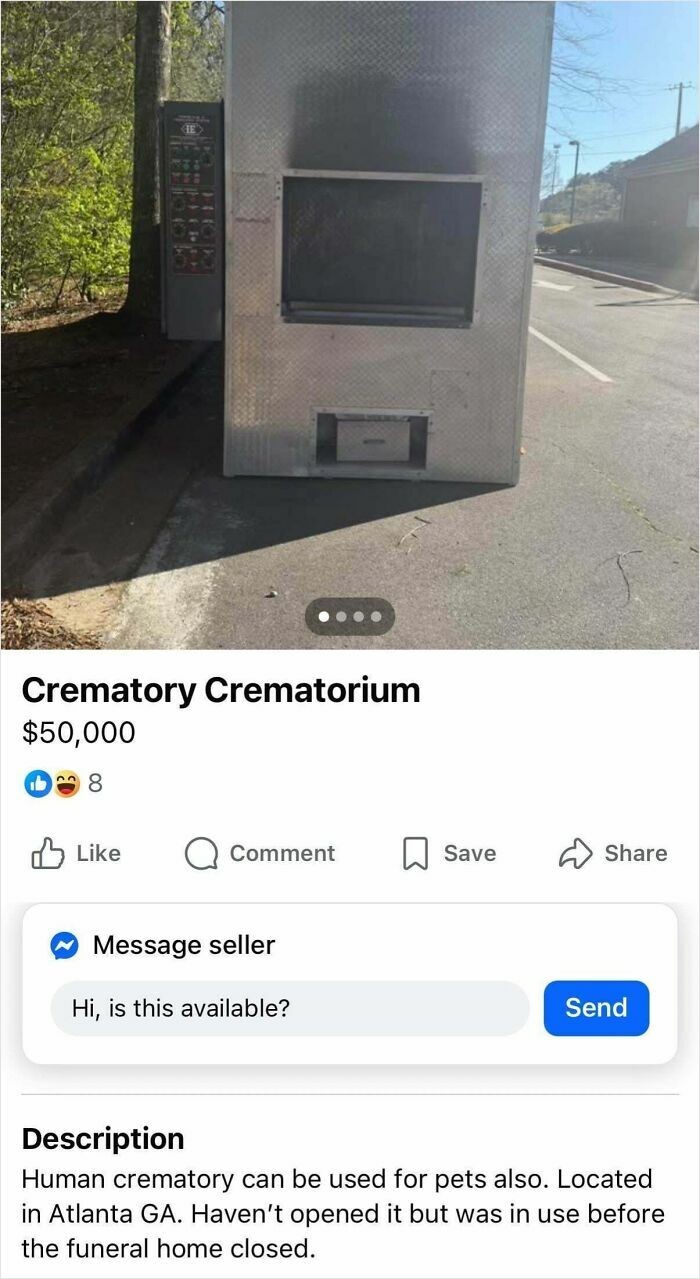Save the Crematory Crematorium listing

coord(449,853)
